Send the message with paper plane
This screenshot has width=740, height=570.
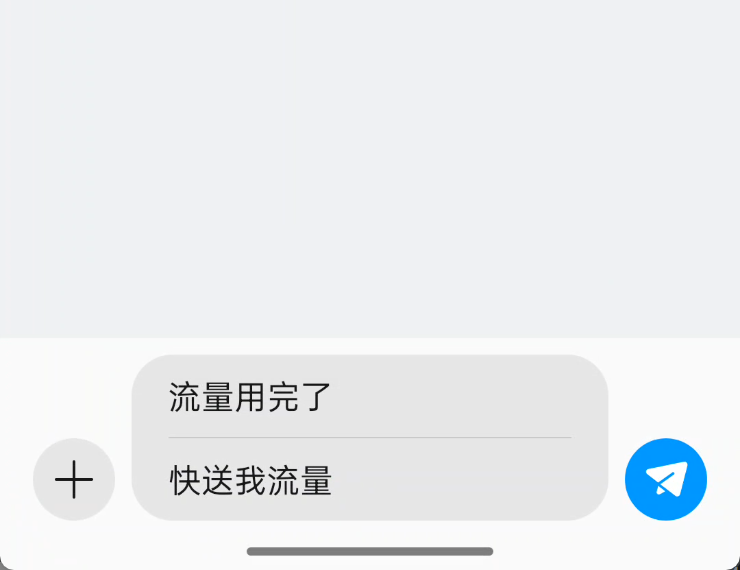coord(665,480)
